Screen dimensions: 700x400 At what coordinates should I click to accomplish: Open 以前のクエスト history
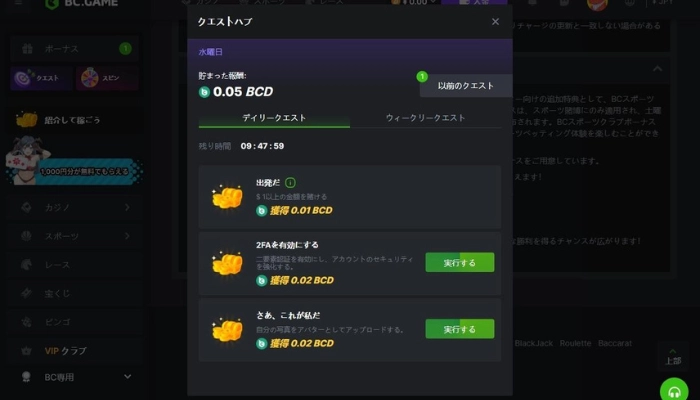point(466,86)
